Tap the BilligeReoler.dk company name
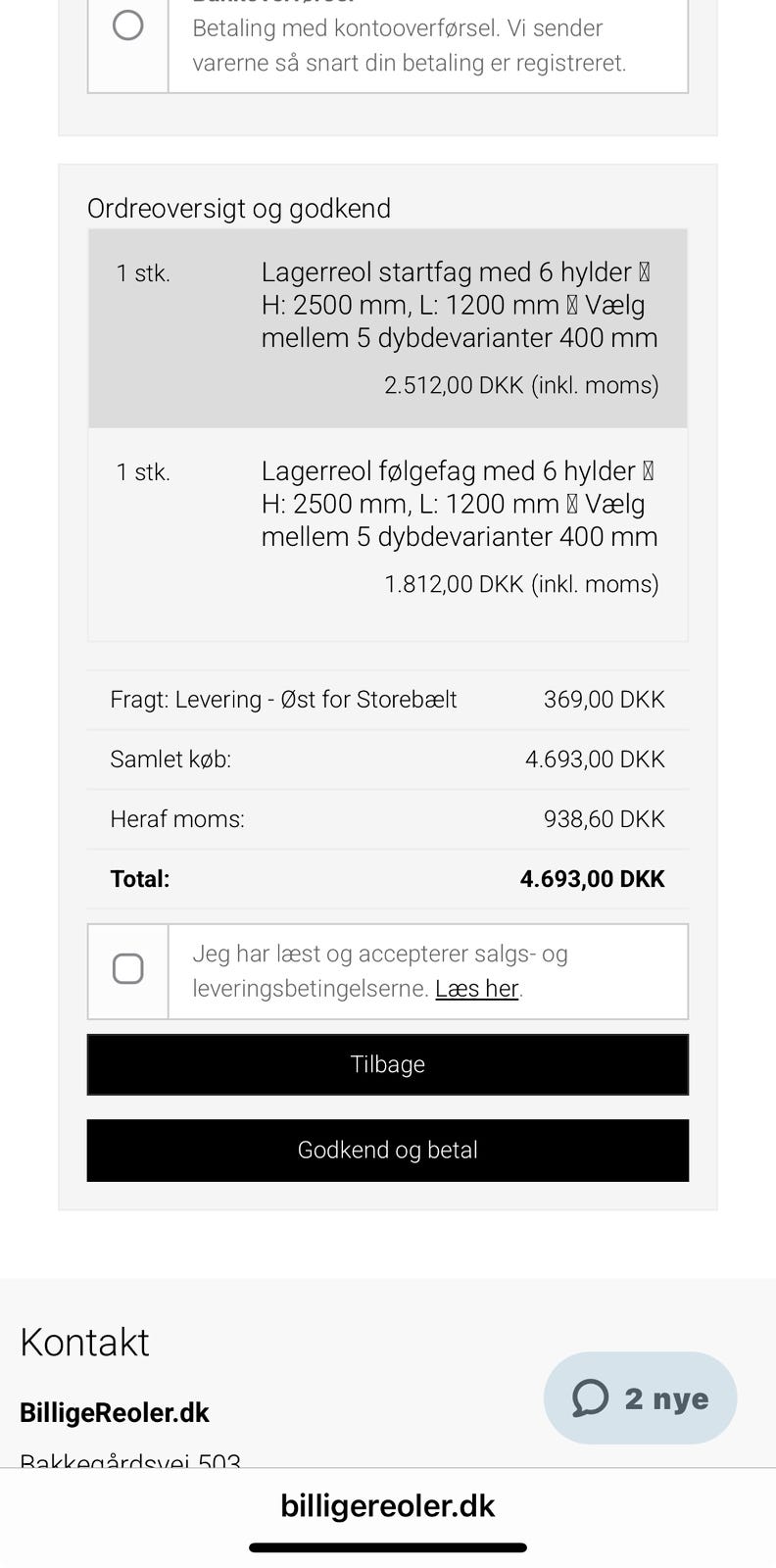Screen dimensions: 776x1568 coord(115,1412)
